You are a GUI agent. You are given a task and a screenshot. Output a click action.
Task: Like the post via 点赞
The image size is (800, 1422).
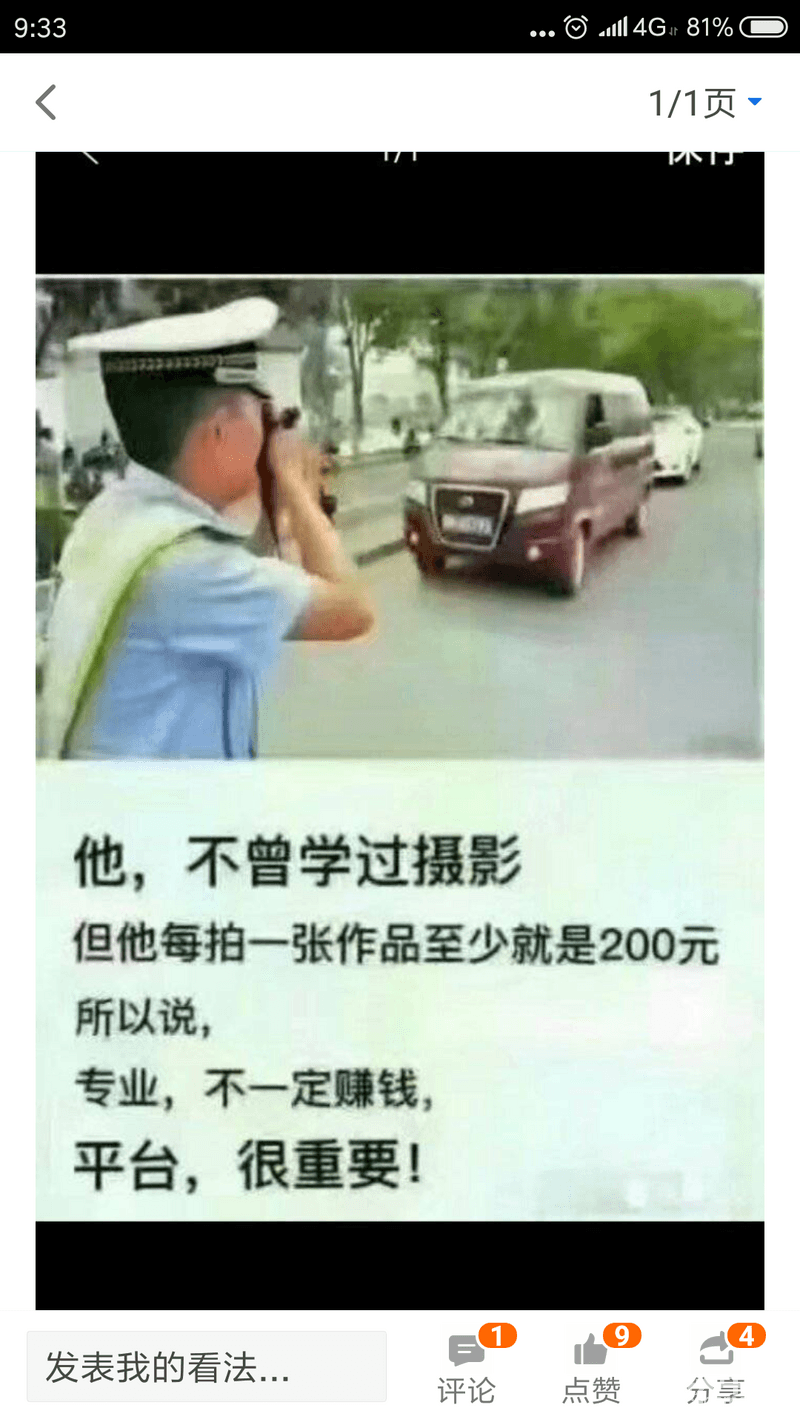pyautogui.click(x=591, y=1367)
